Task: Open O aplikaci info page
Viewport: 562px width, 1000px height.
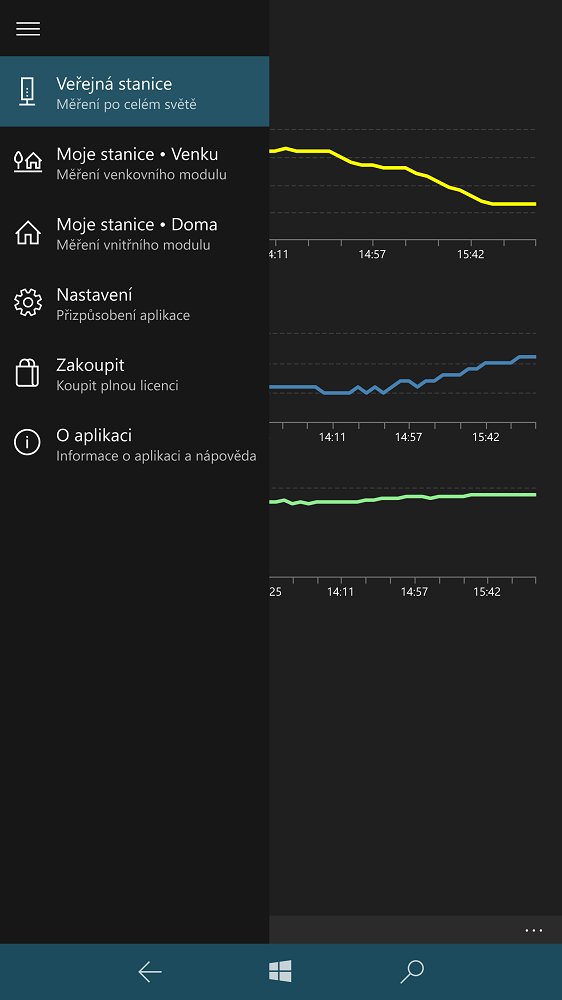Action: [x=135, y=443]
